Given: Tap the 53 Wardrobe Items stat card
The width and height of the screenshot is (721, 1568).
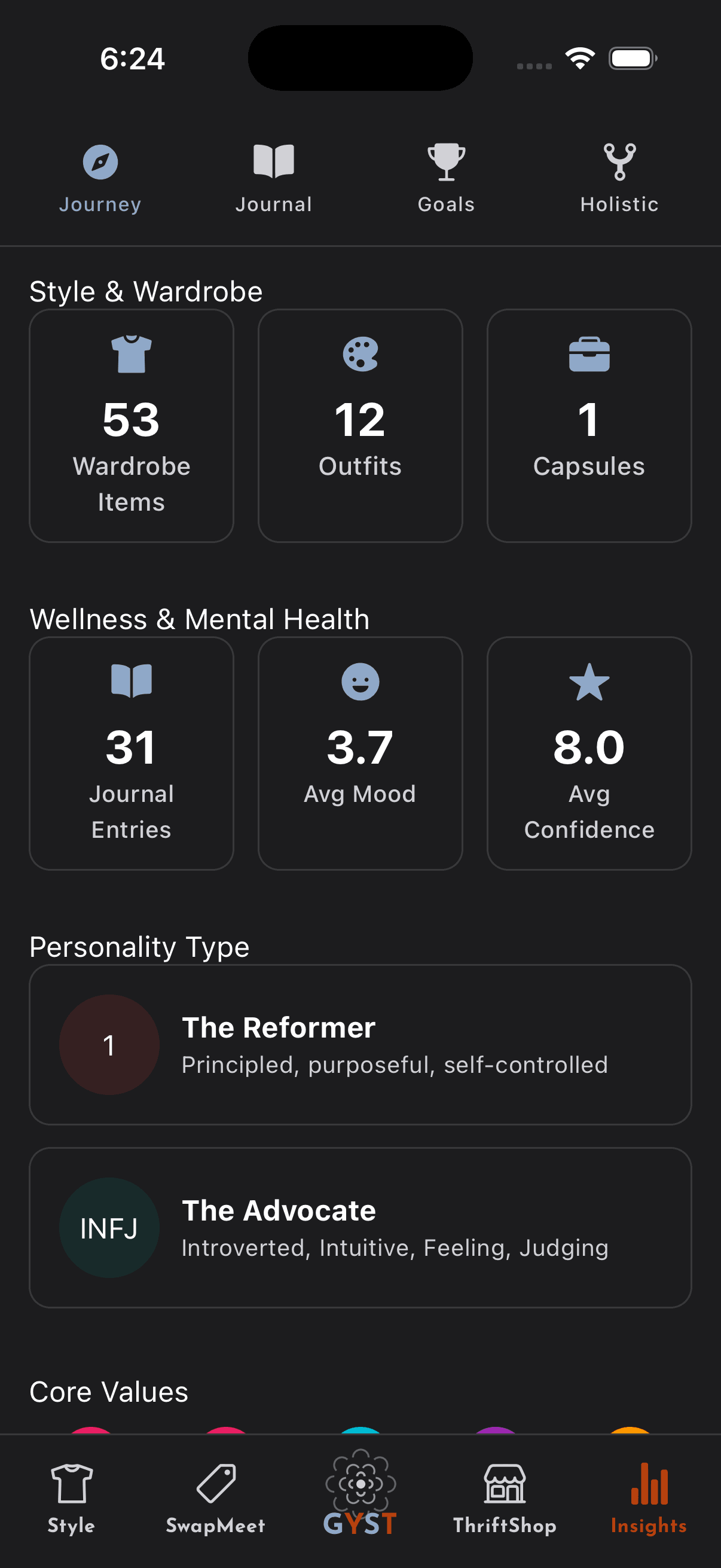Looking at the screenshot, I should (x=131, y=425).
